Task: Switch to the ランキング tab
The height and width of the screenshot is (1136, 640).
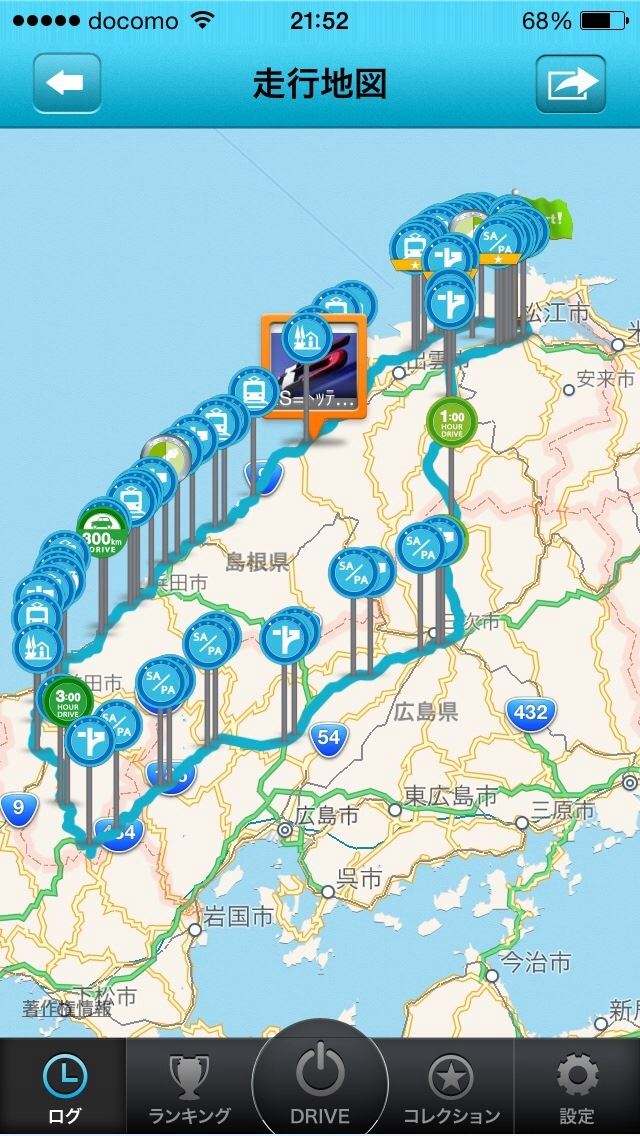Action: tap(189, 1087)
